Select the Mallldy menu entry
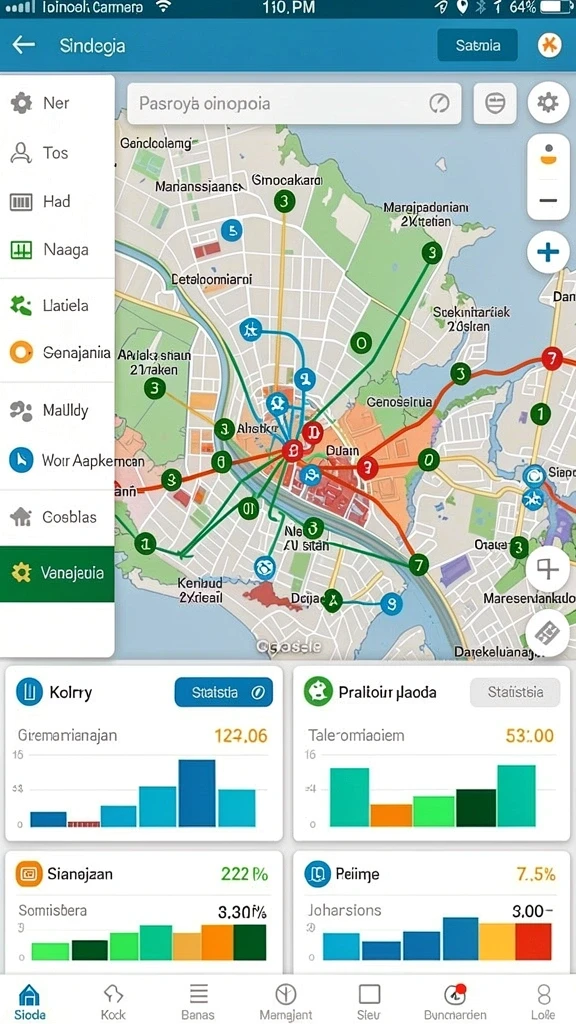The image size is (576, 1024). 57,411
